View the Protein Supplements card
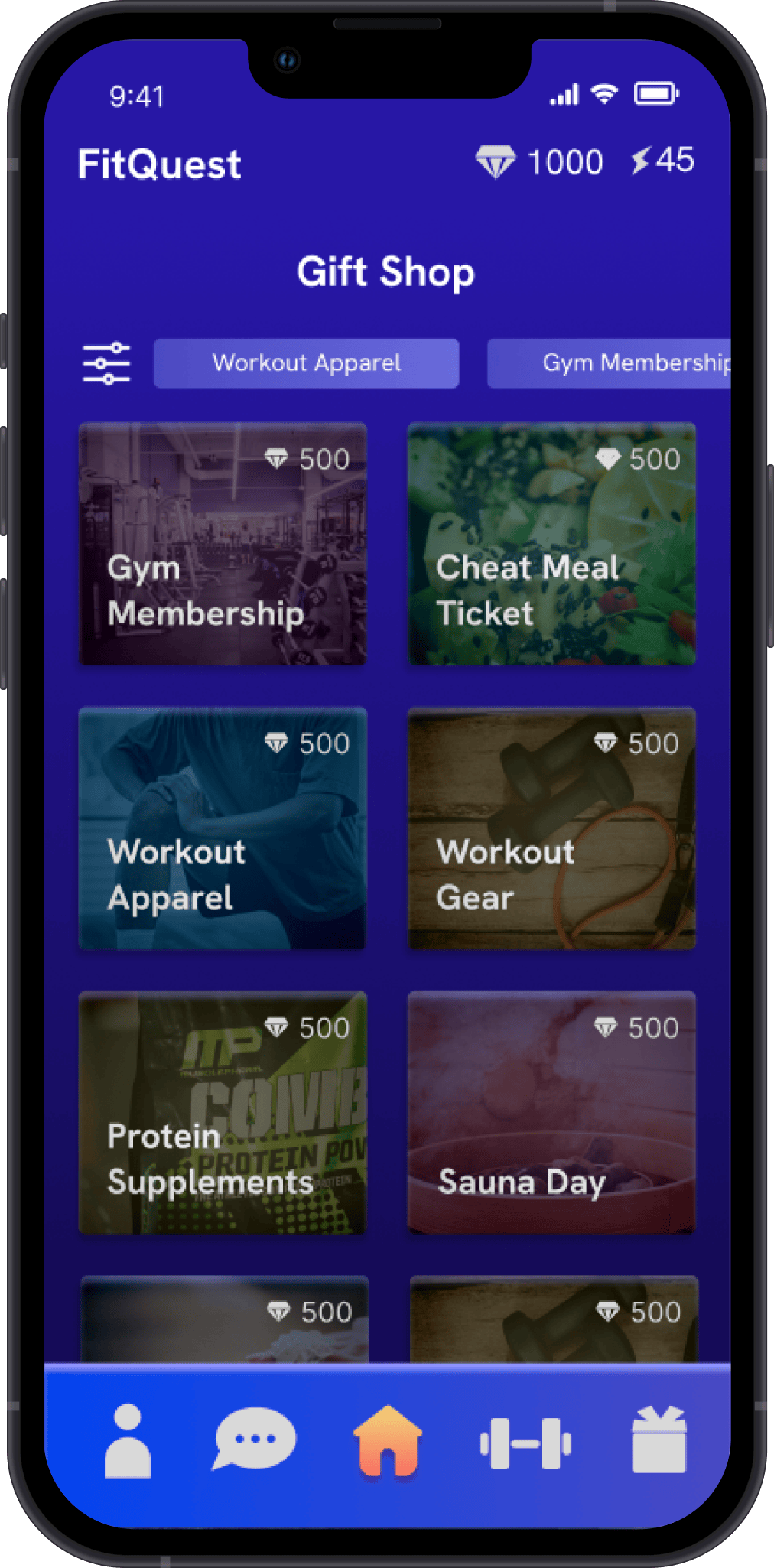774x1568 pixels. click(x=223, y=1113)
